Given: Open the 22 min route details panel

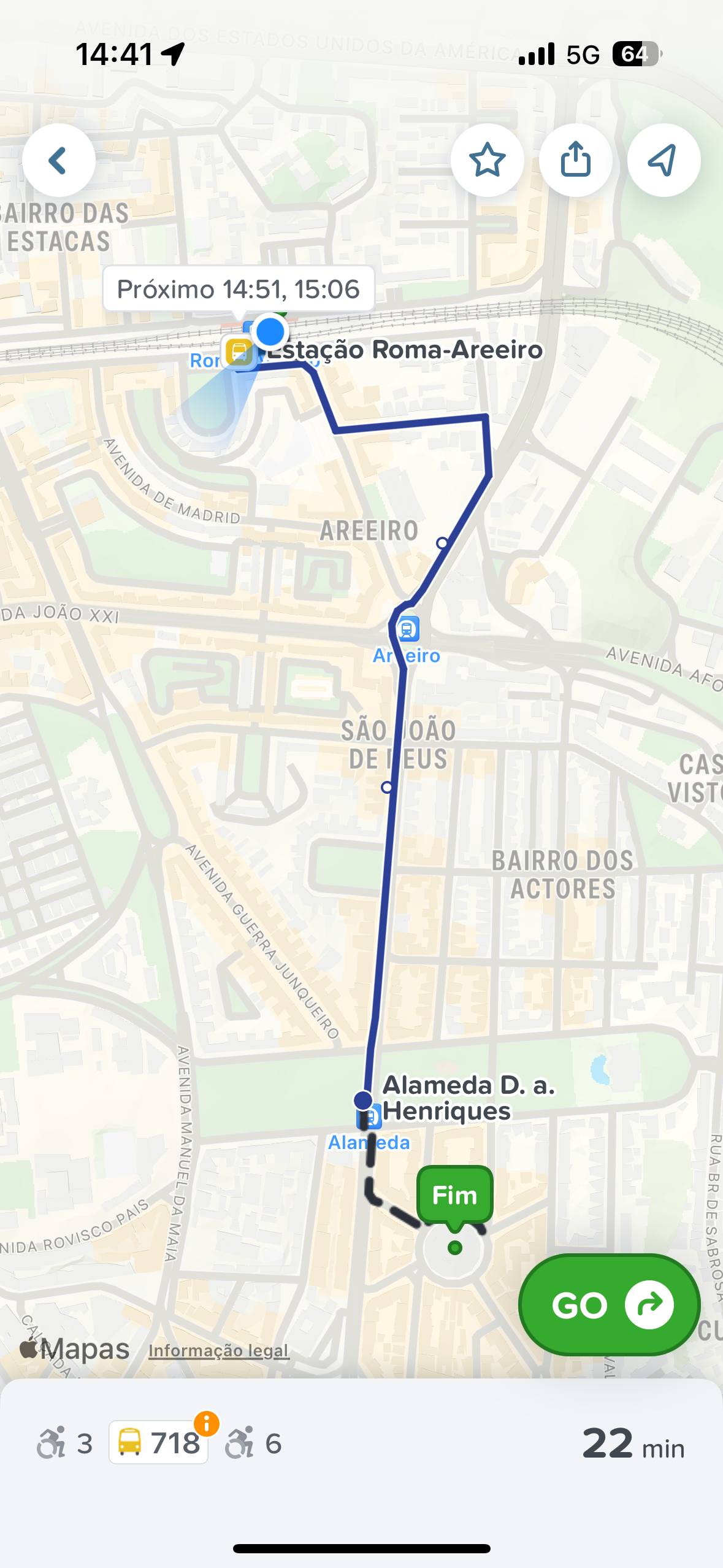Looking at the screenshot, I should pos(632,1443).
